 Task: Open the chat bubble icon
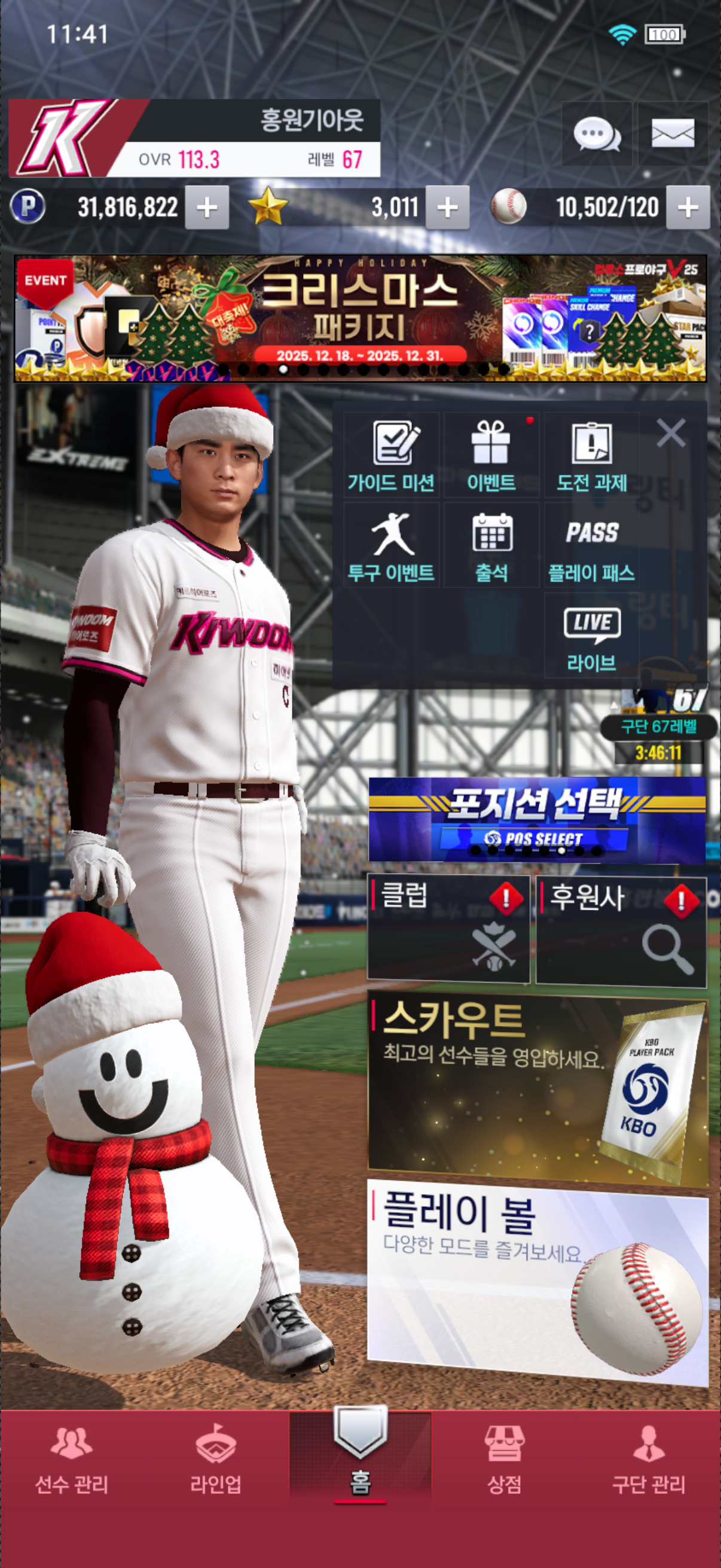click(x=596, y=134)
